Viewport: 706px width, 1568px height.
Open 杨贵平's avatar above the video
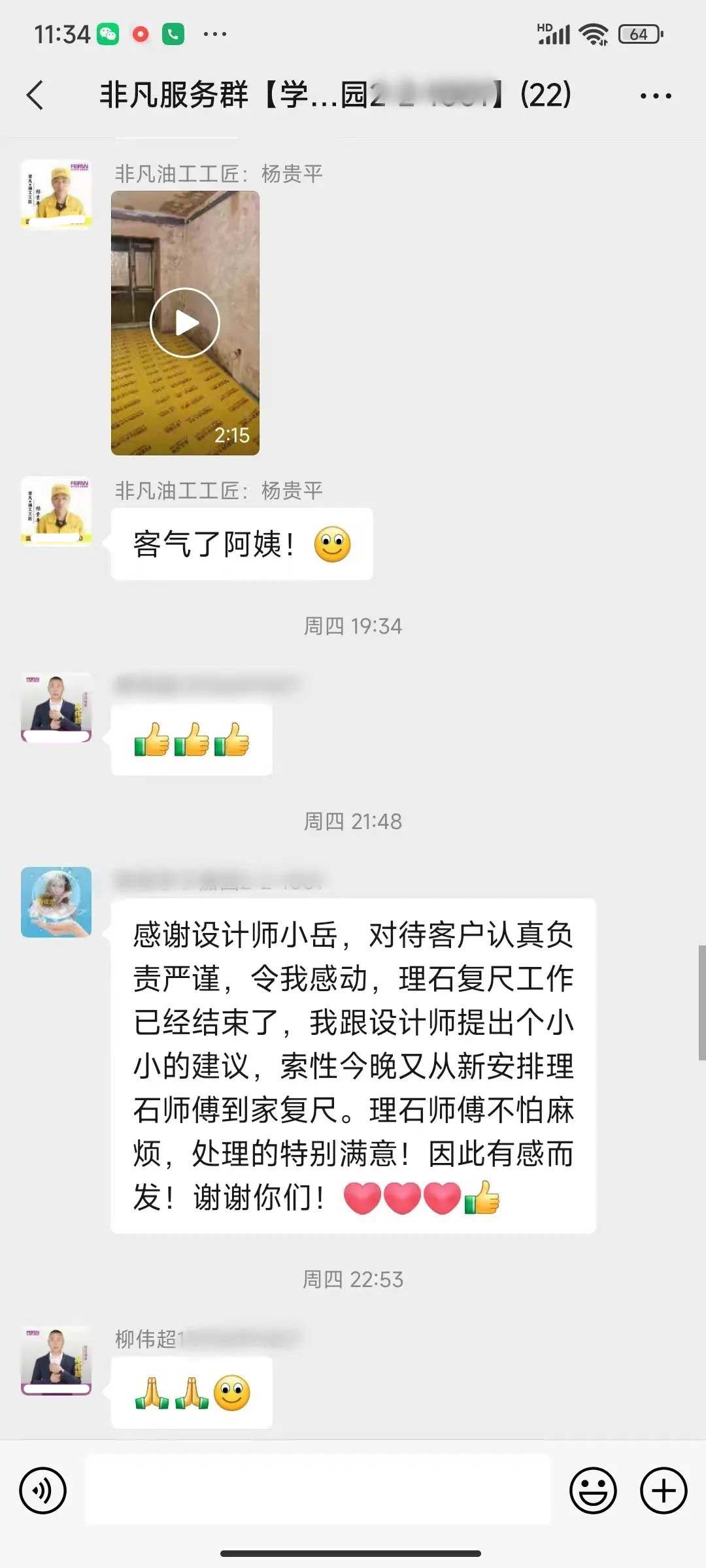[x=56, y=194]
